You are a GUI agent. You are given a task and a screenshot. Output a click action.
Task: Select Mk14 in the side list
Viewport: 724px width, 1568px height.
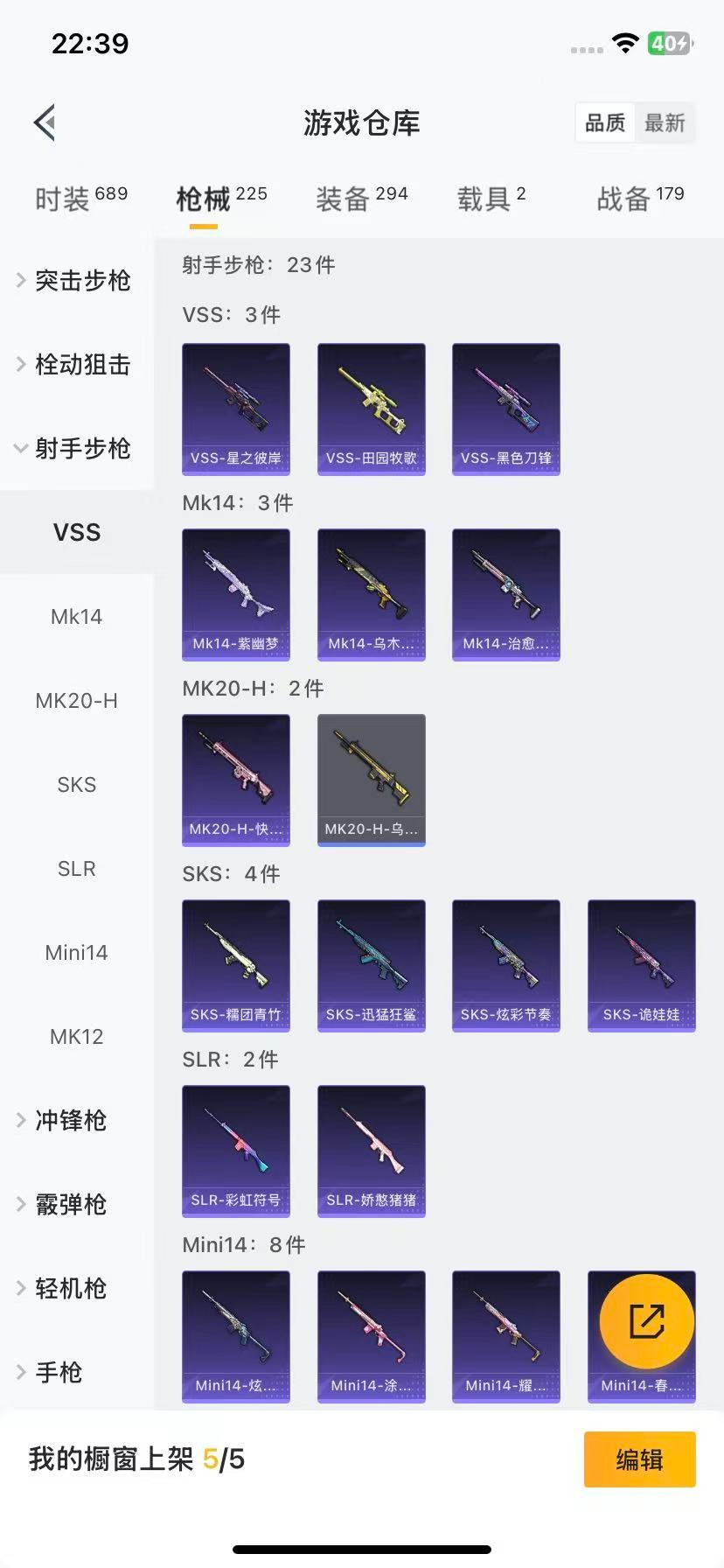77,617
